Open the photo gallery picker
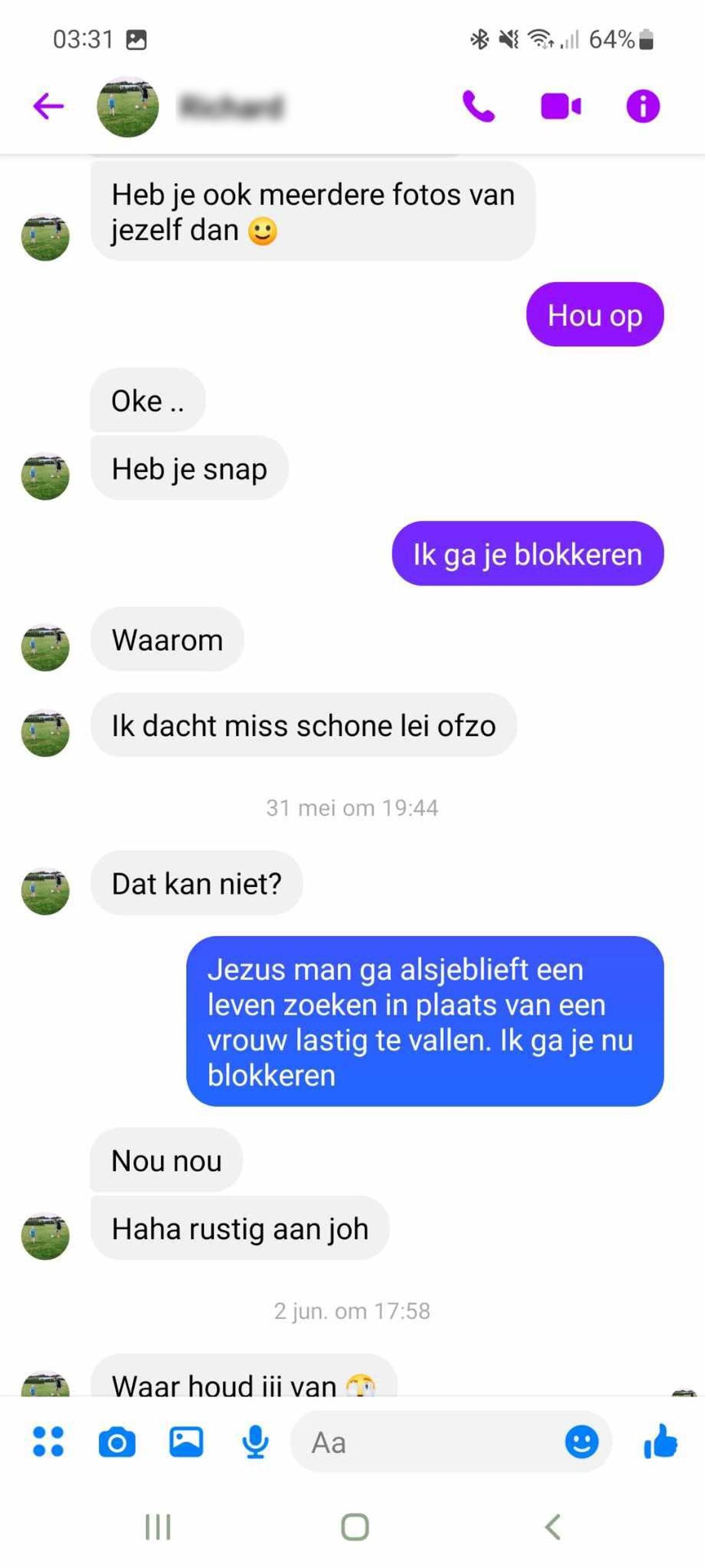 pos(186,1442)
